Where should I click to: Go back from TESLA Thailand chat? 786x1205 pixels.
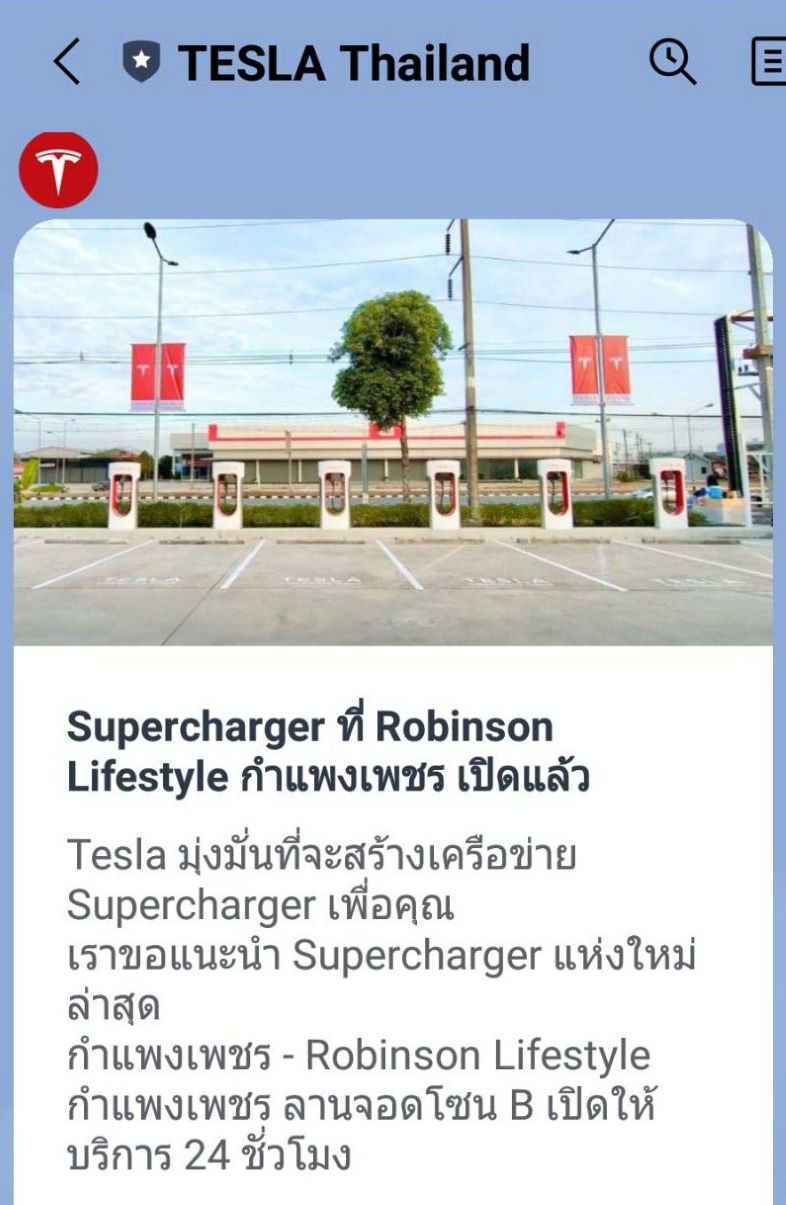66,63
